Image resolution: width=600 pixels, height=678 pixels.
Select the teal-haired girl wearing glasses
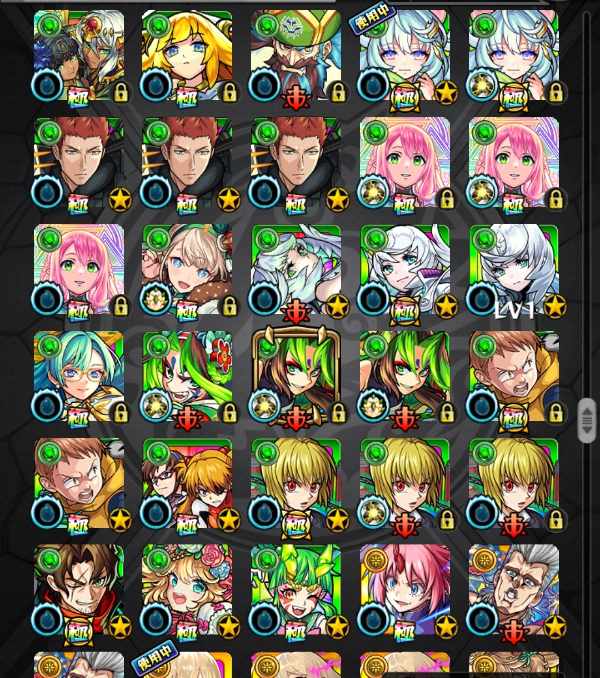(x=79, y=377)
